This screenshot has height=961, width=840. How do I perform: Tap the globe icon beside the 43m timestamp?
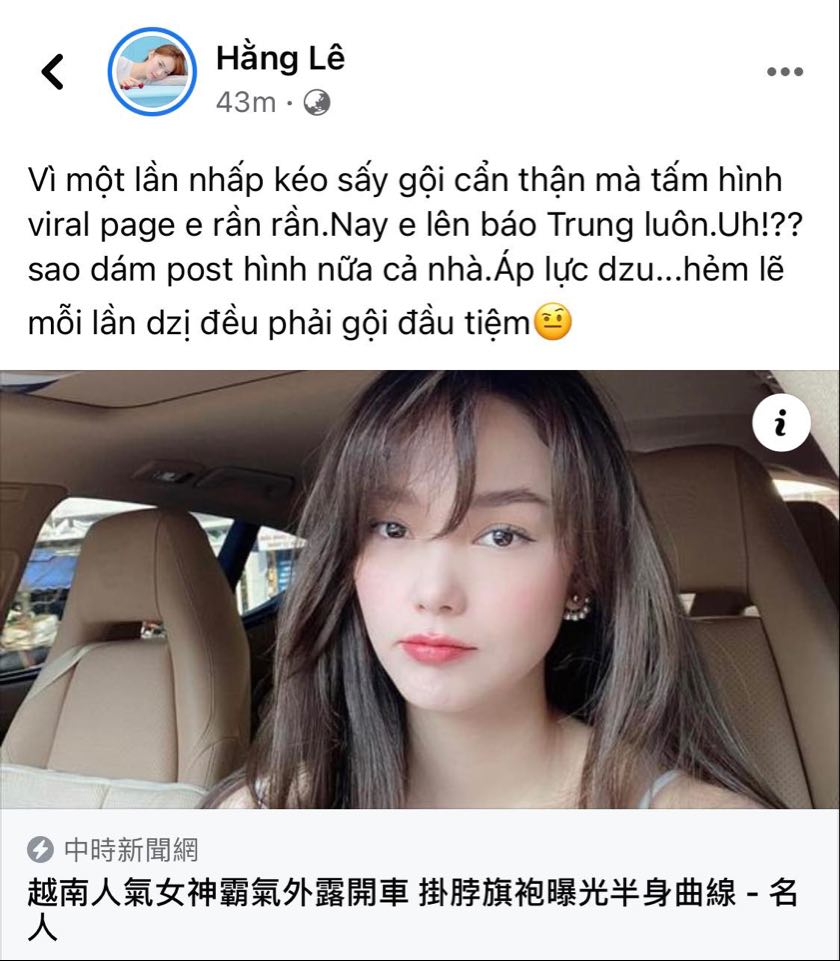pos(315,103)
